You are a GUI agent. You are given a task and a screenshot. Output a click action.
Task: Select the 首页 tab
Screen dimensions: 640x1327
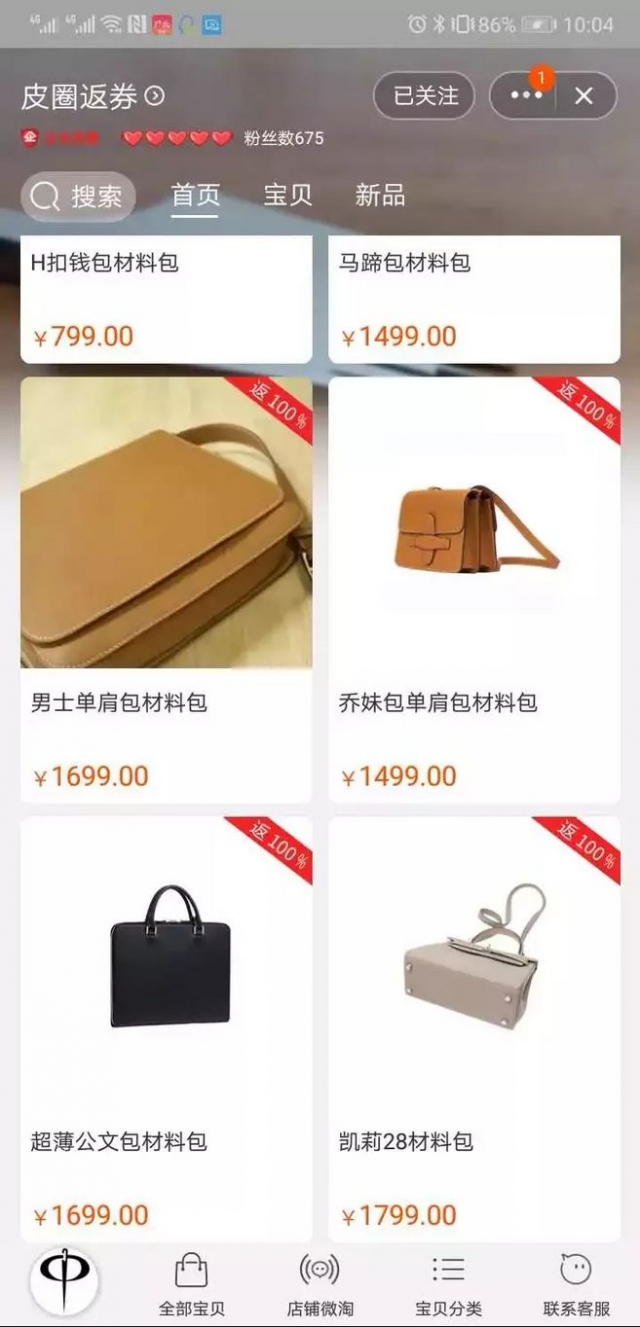click(195, 195)
